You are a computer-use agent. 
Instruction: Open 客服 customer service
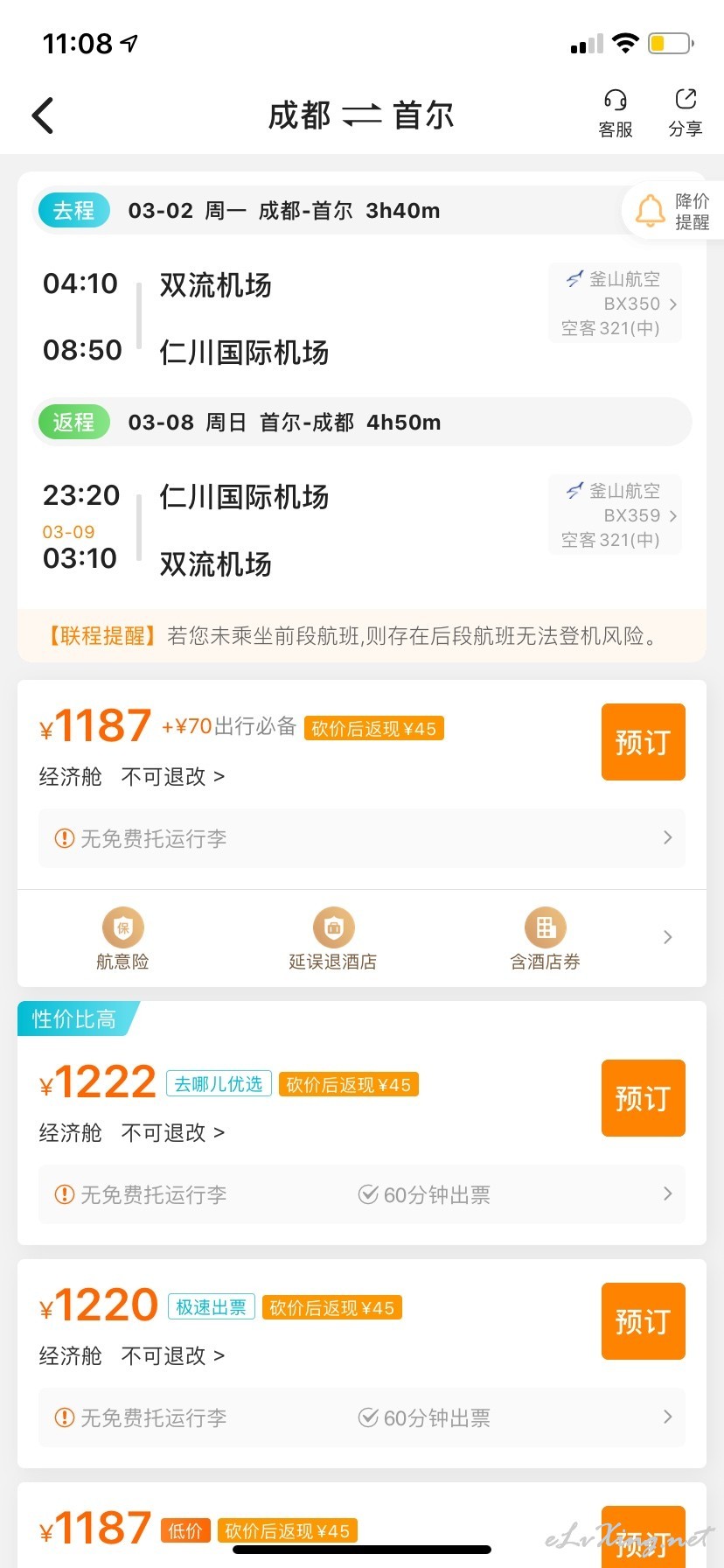tap(616, 114)
